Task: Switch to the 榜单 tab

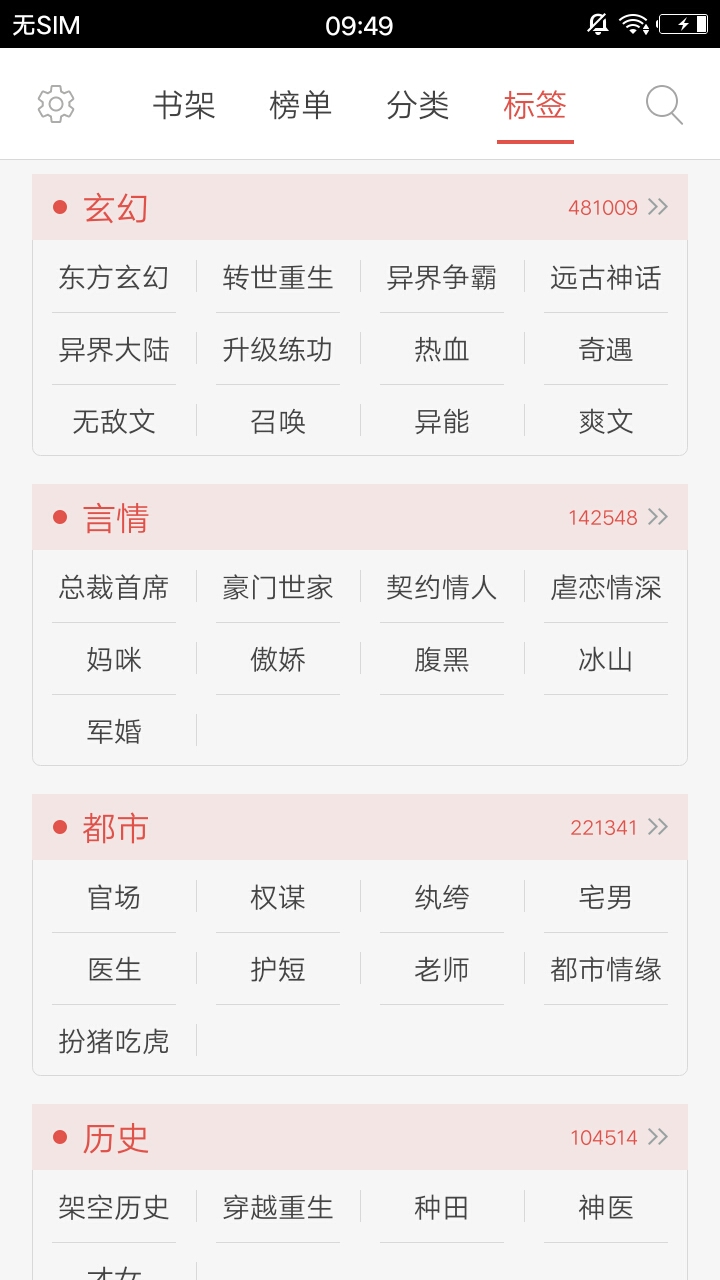Action: coord(301,104)
